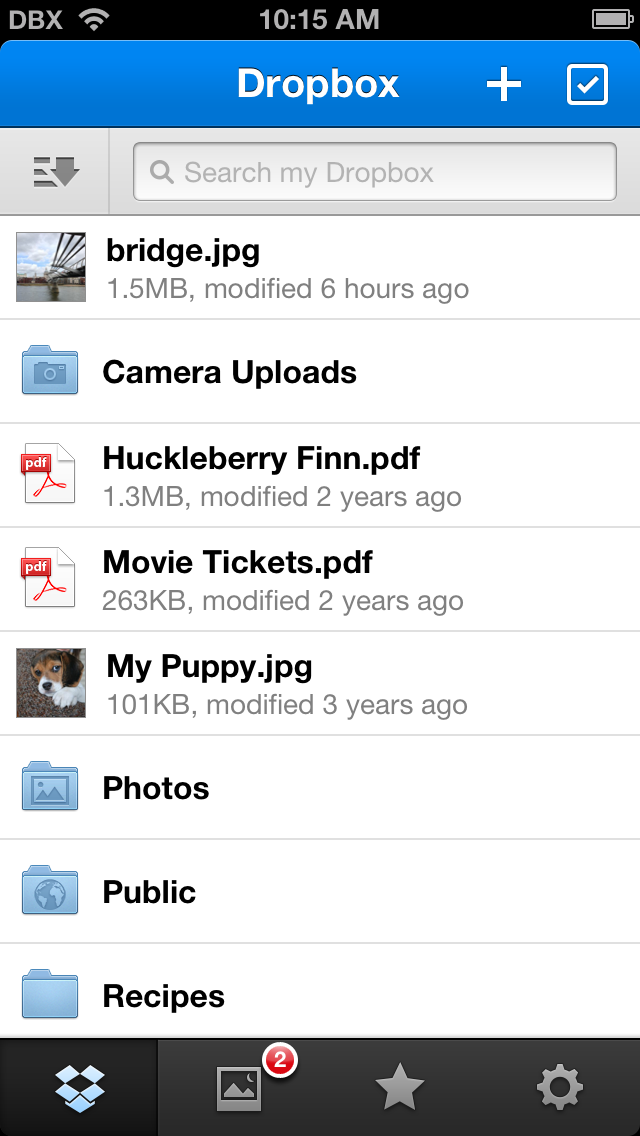View My Puppy.jpg
The image size is (640, 1136).
point(320,683)
